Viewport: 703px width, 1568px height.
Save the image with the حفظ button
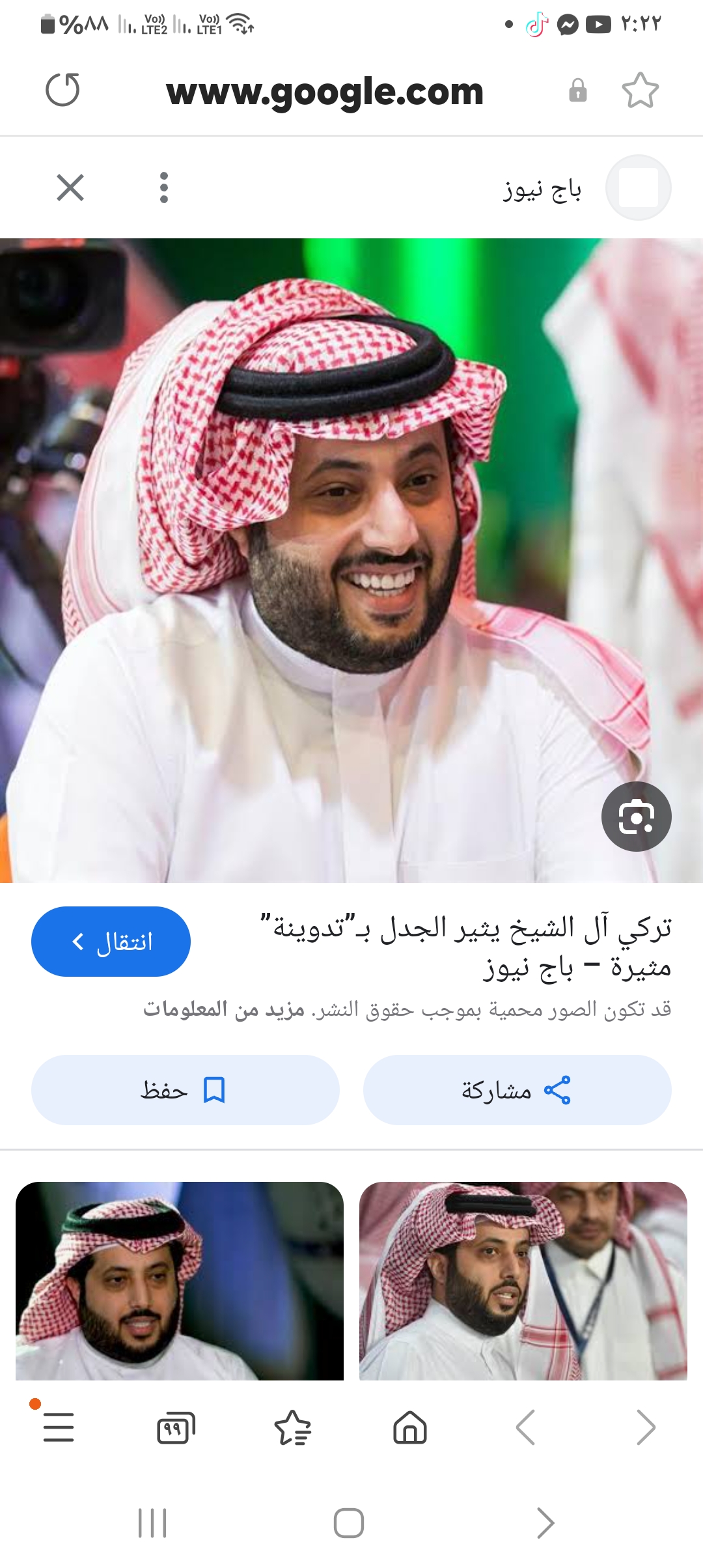click(185, 1090)
